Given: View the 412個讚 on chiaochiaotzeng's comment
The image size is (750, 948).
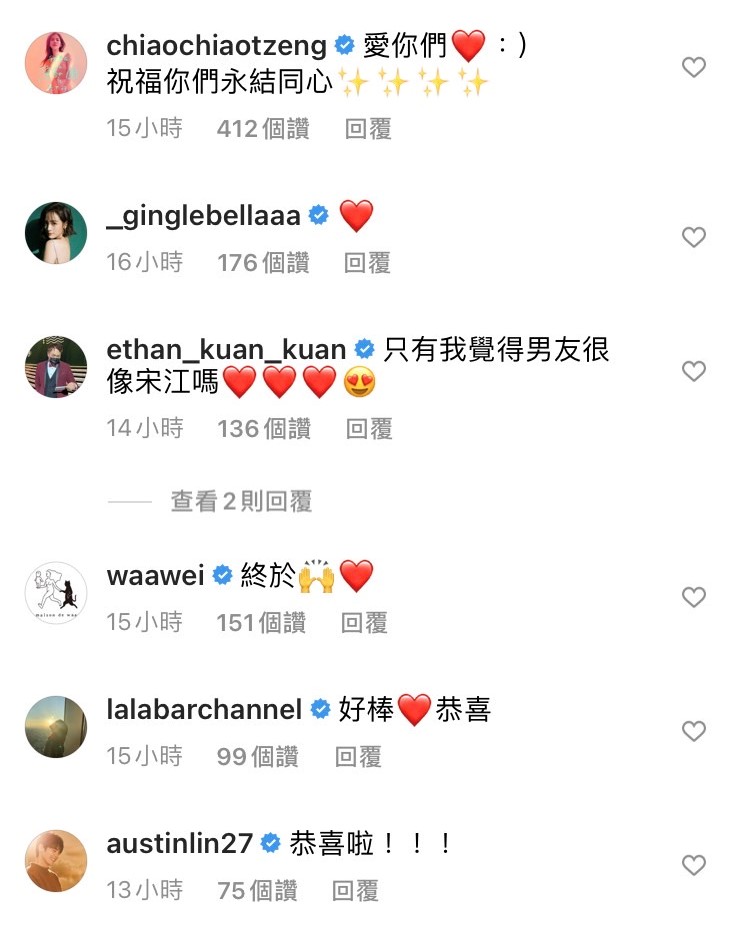Looking at the screenshot, I should tap(263, 129).
